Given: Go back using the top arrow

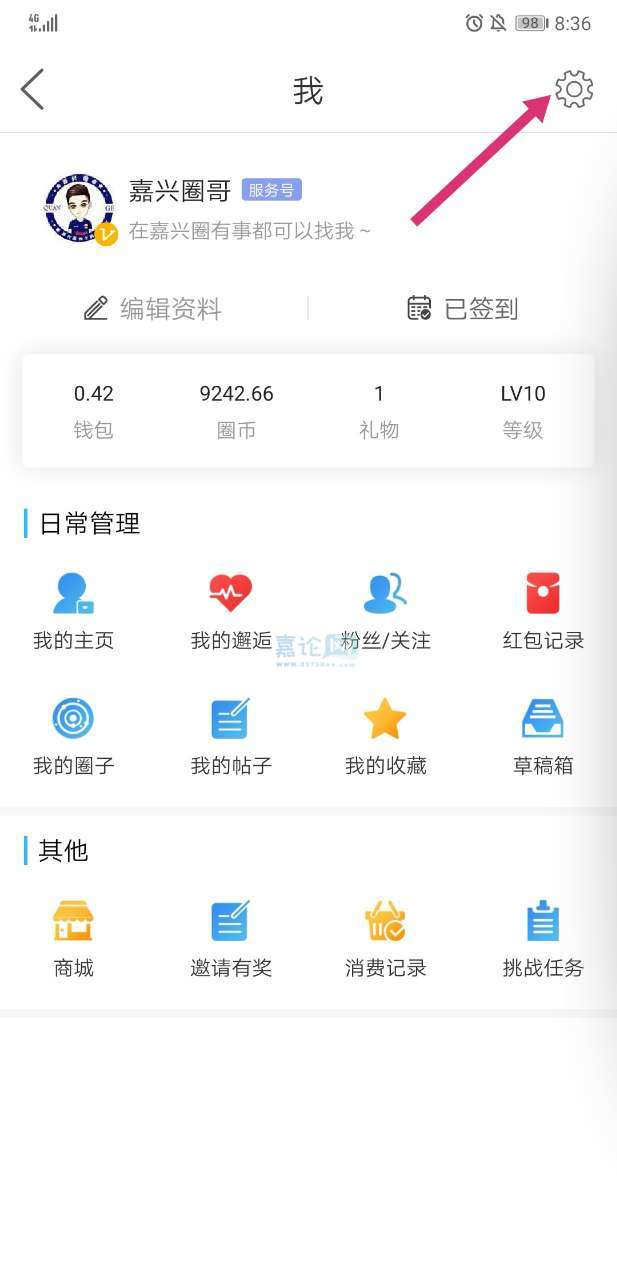Looking at the screenshot, I should 33,90.
